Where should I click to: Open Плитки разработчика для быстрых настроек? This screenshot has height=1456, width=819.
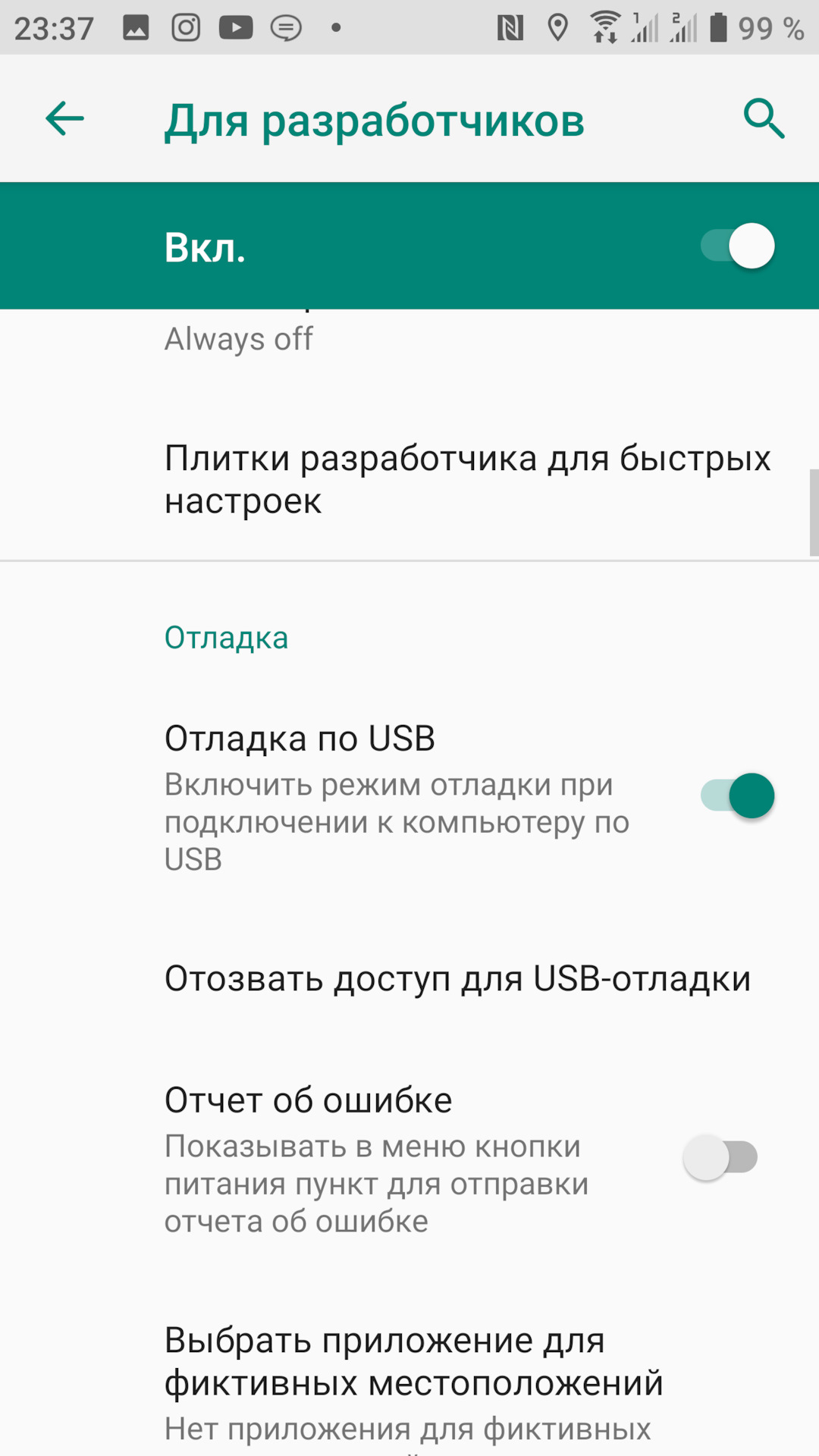(x=409, y=479)
